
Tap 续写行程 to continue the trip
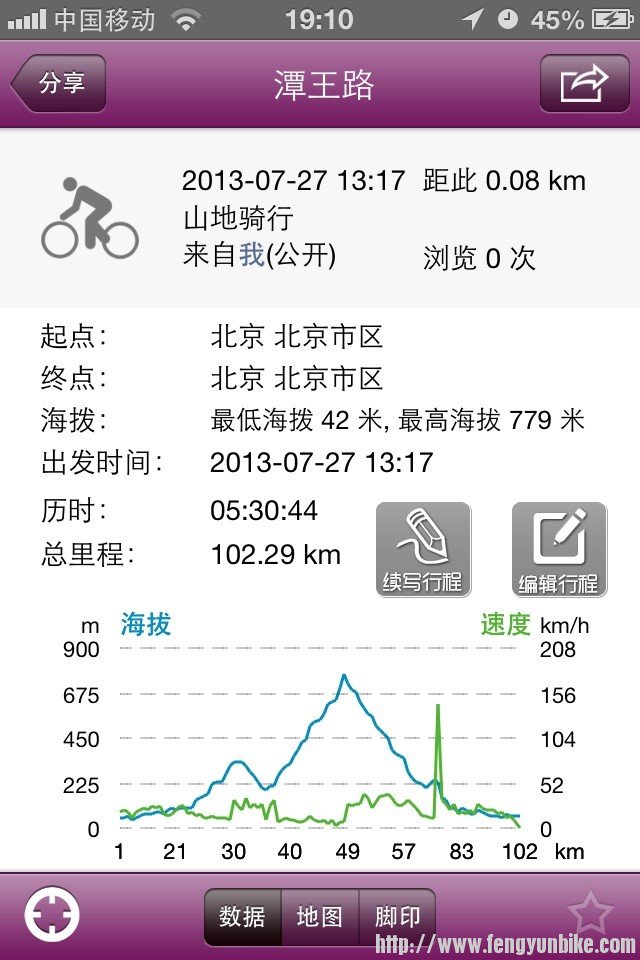click(422, 550)
